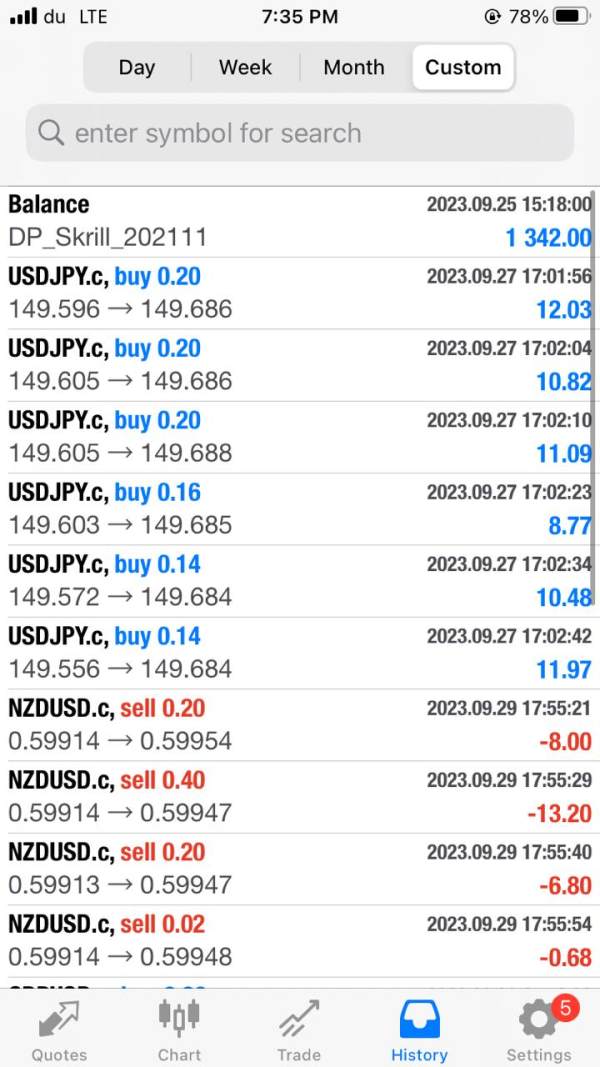View the USDJPY.c buy 0.16 trade

(300, 509)
